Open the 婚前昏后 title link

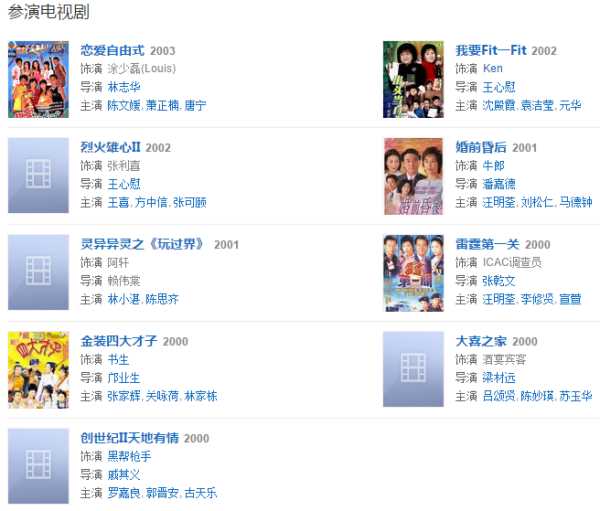[x=482, y=147]
